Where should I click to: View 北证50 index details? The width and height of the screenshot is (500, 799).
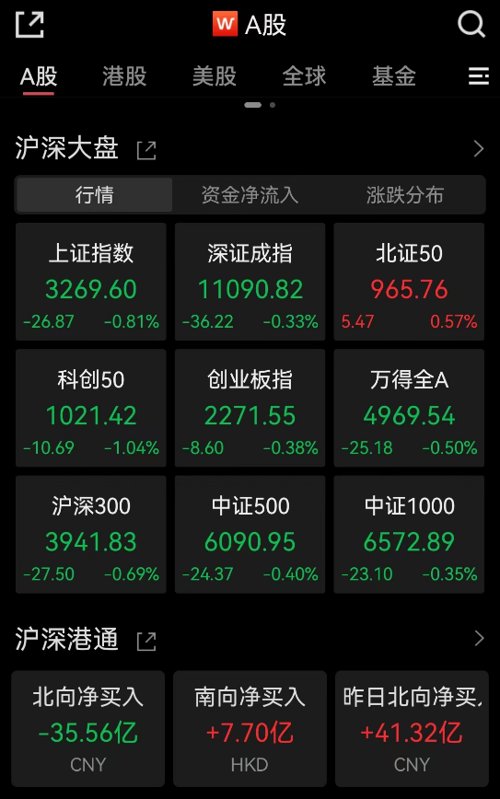pyautogui.click(x=409, y=281)
